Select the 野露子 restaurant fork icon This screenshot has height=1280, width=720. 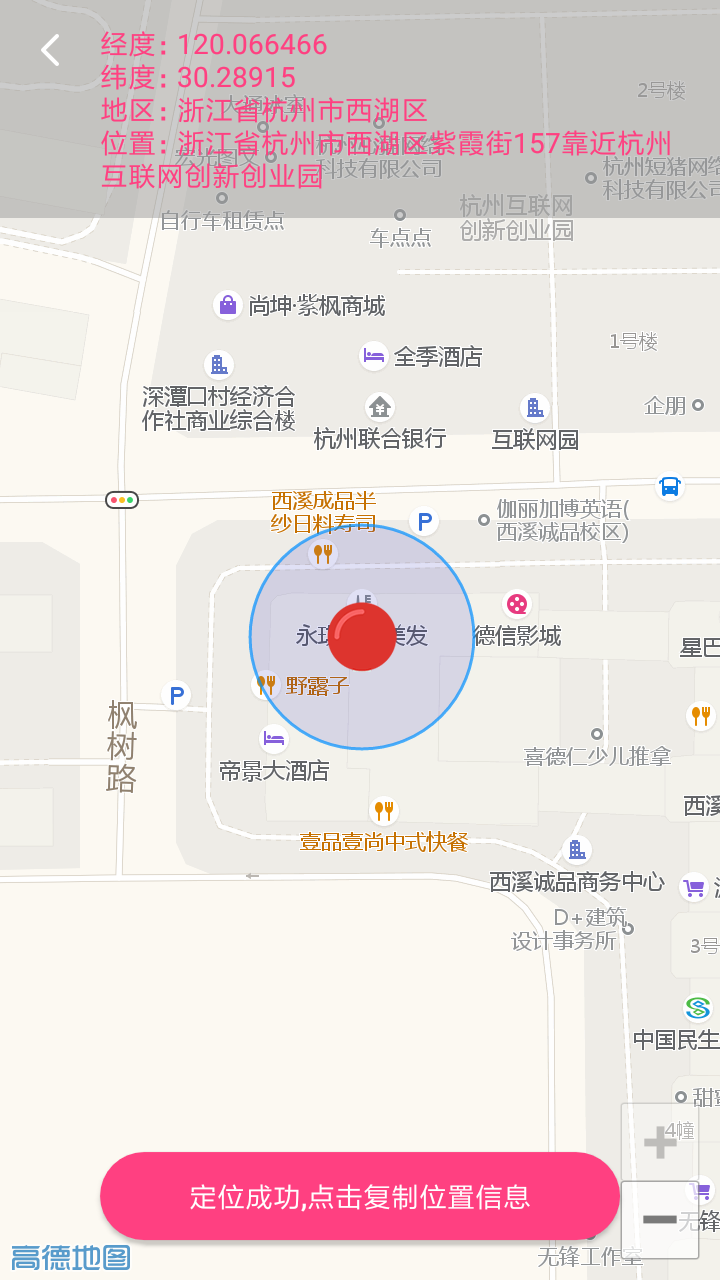pos(267,685)
